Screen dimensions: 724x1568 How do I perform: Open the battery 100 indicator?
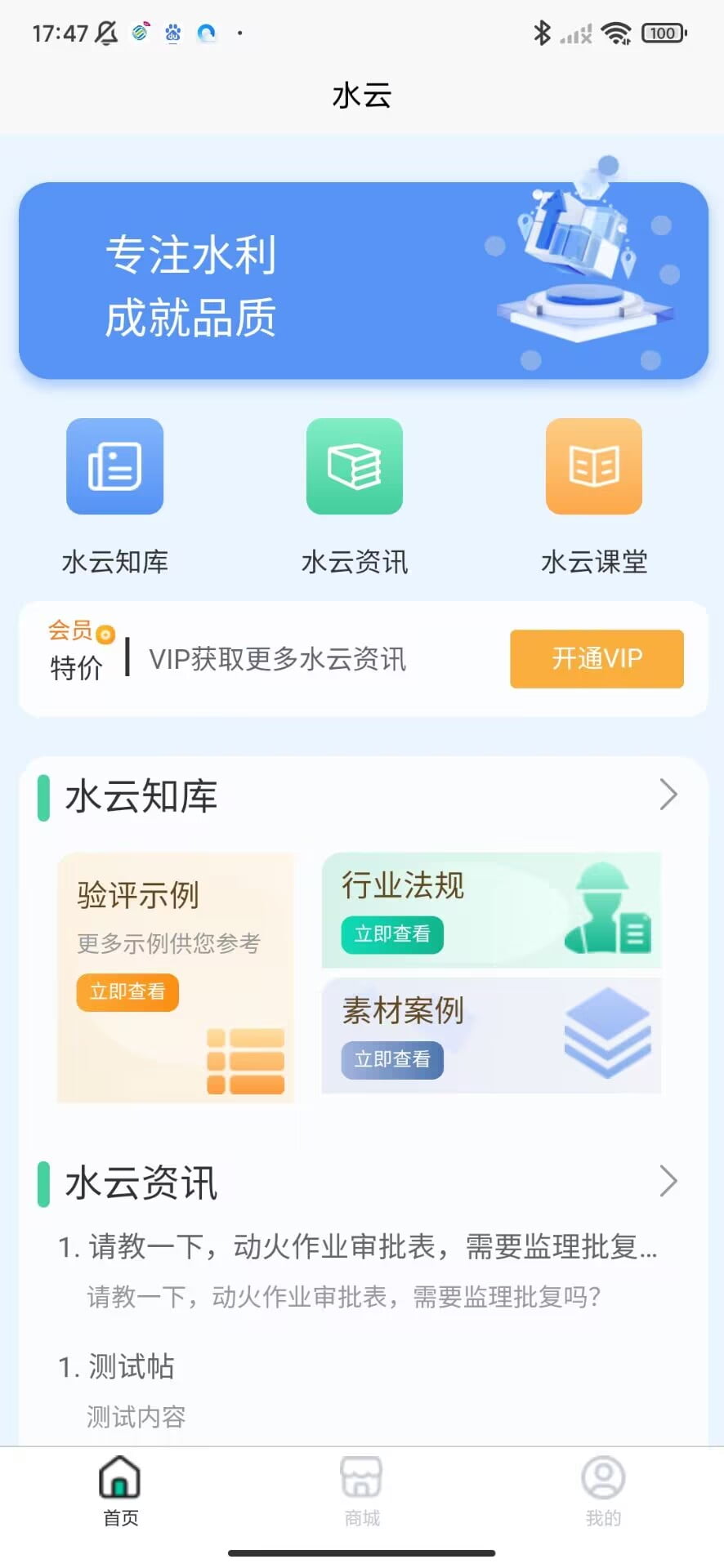pyautogui.click(x=664, y=33)
